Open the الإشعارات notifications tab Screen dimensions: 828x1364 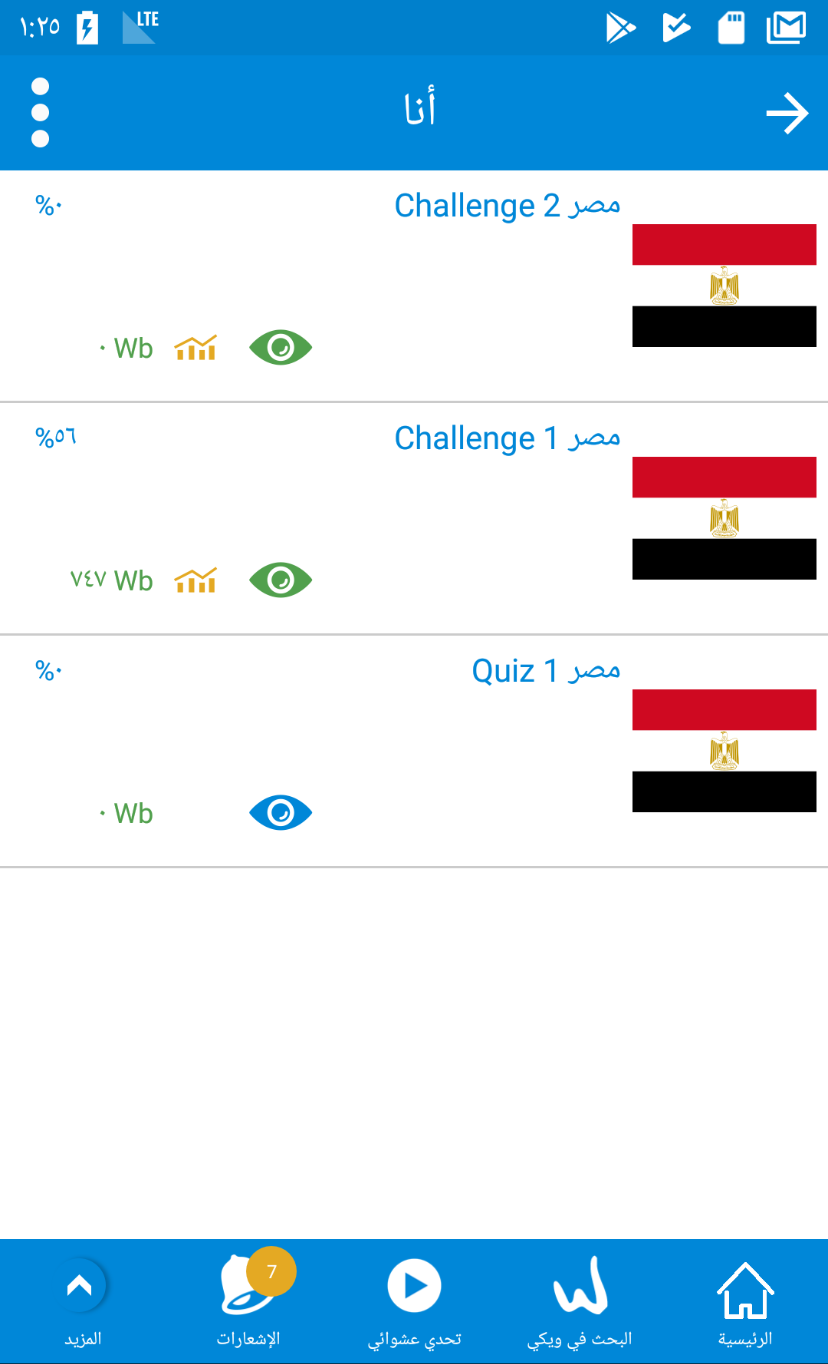(249, 1301)
